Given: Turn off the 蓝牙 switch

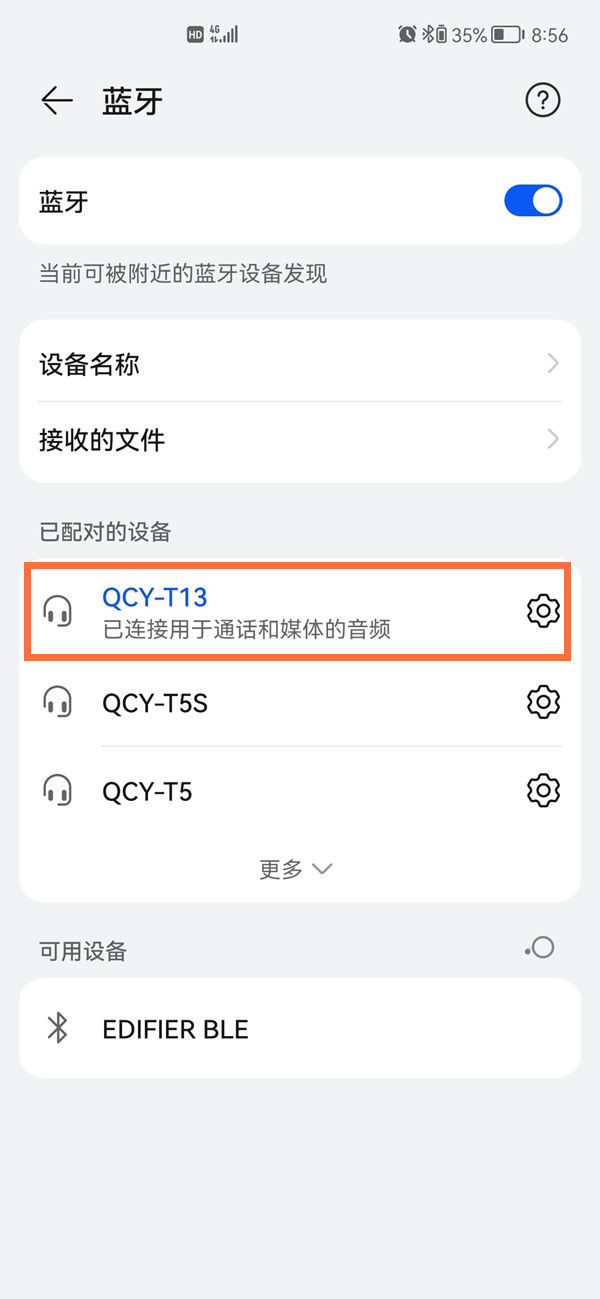Looking at the screenshot, I should [x=533, y=201].
